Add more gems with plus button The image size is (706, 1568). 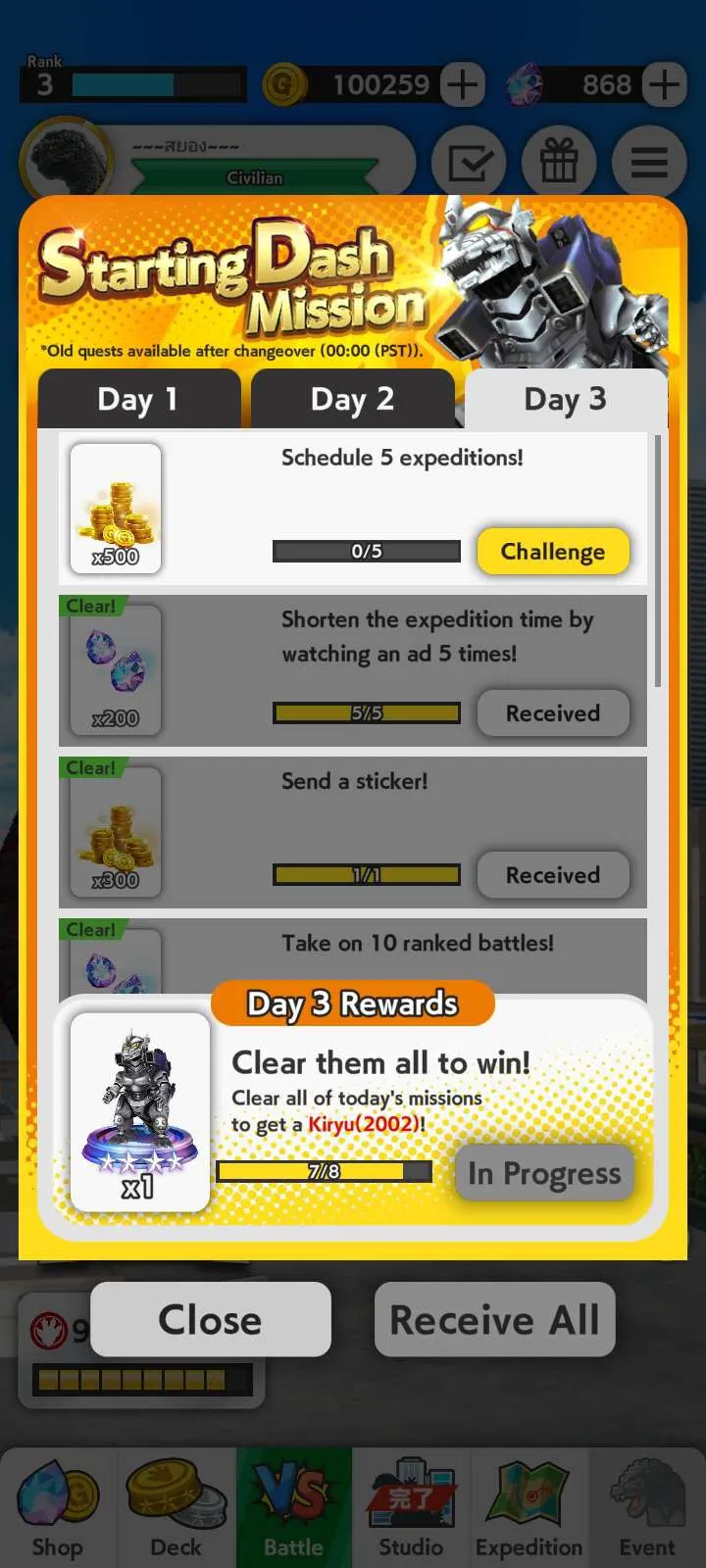point(665,84)
